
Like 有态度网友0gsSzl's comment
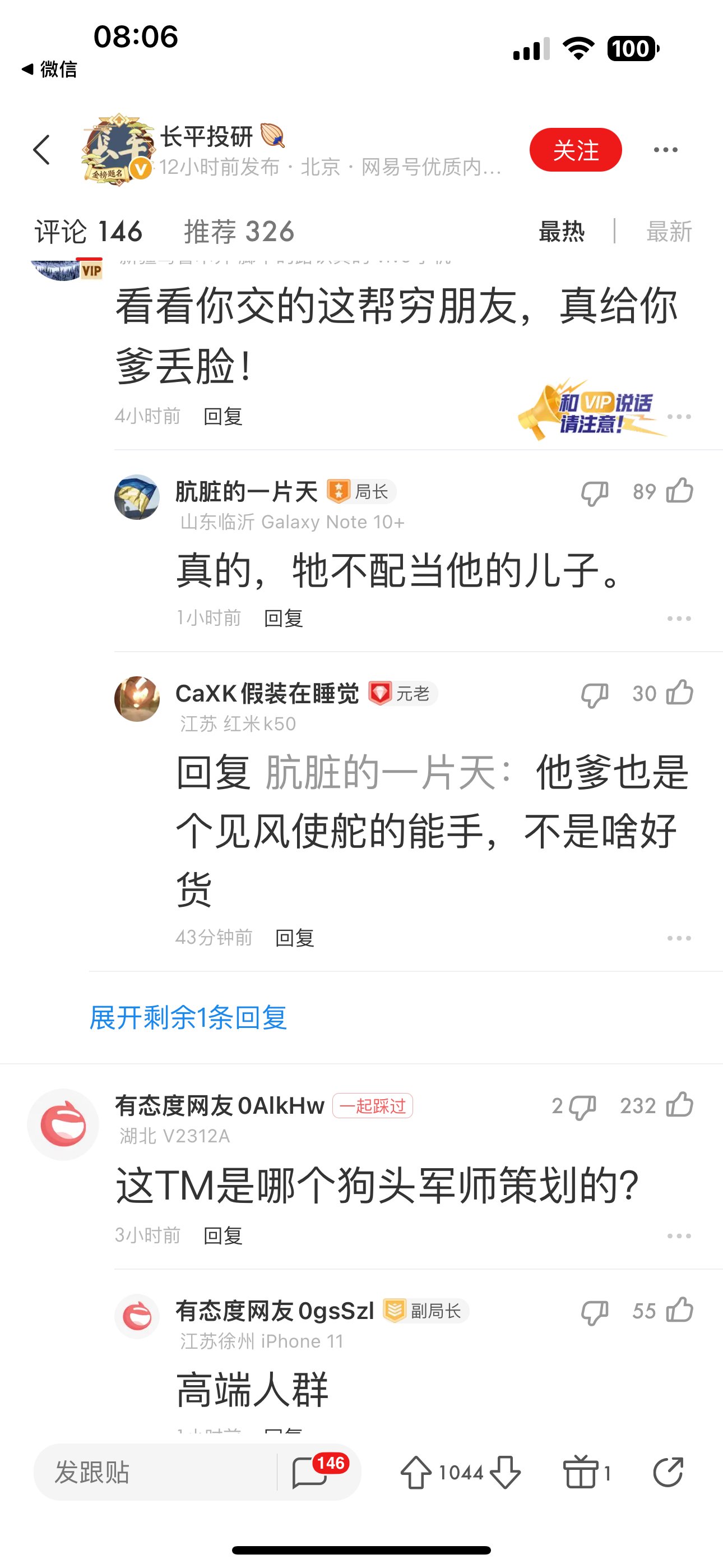[x=679, y=1310]
